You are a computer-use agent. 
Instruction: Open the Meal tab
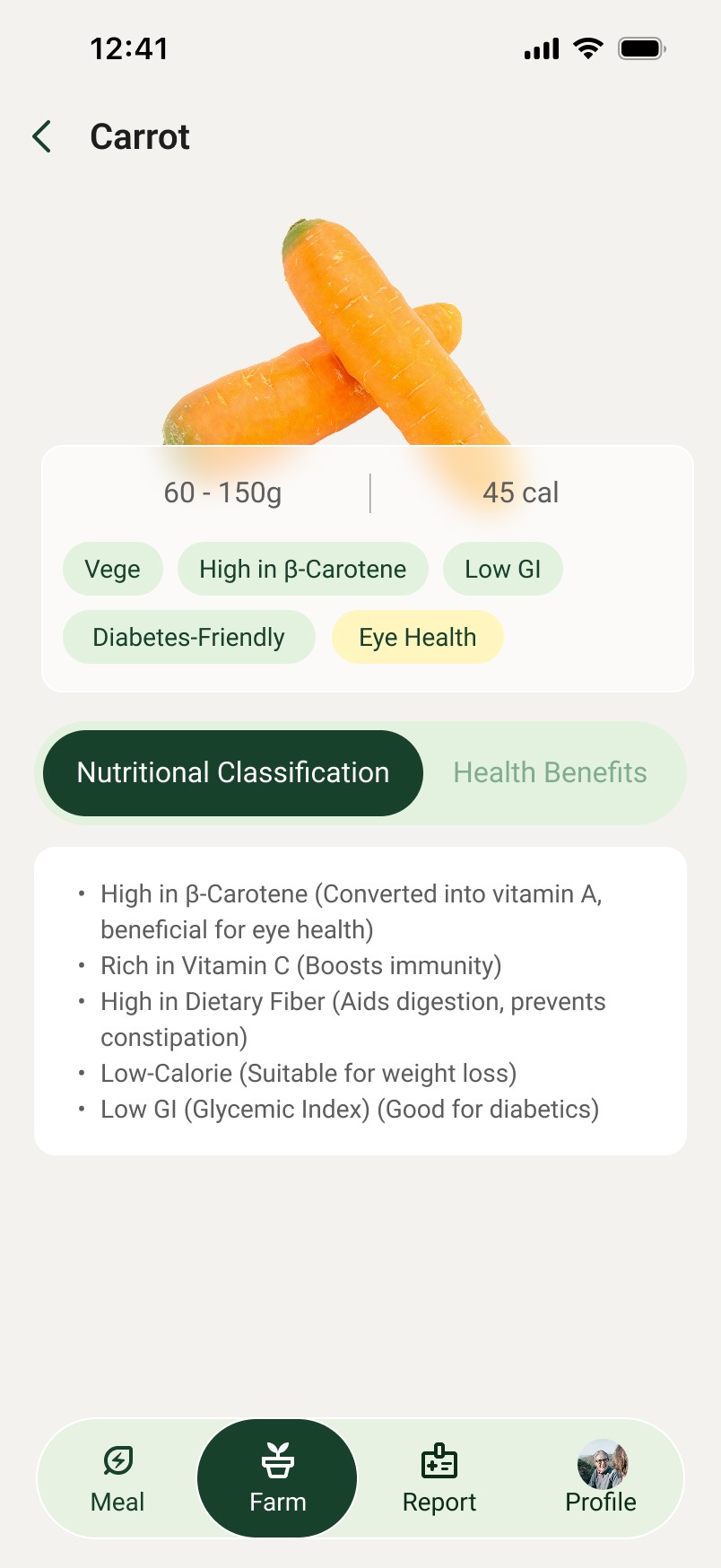(x=117, y=1478)
